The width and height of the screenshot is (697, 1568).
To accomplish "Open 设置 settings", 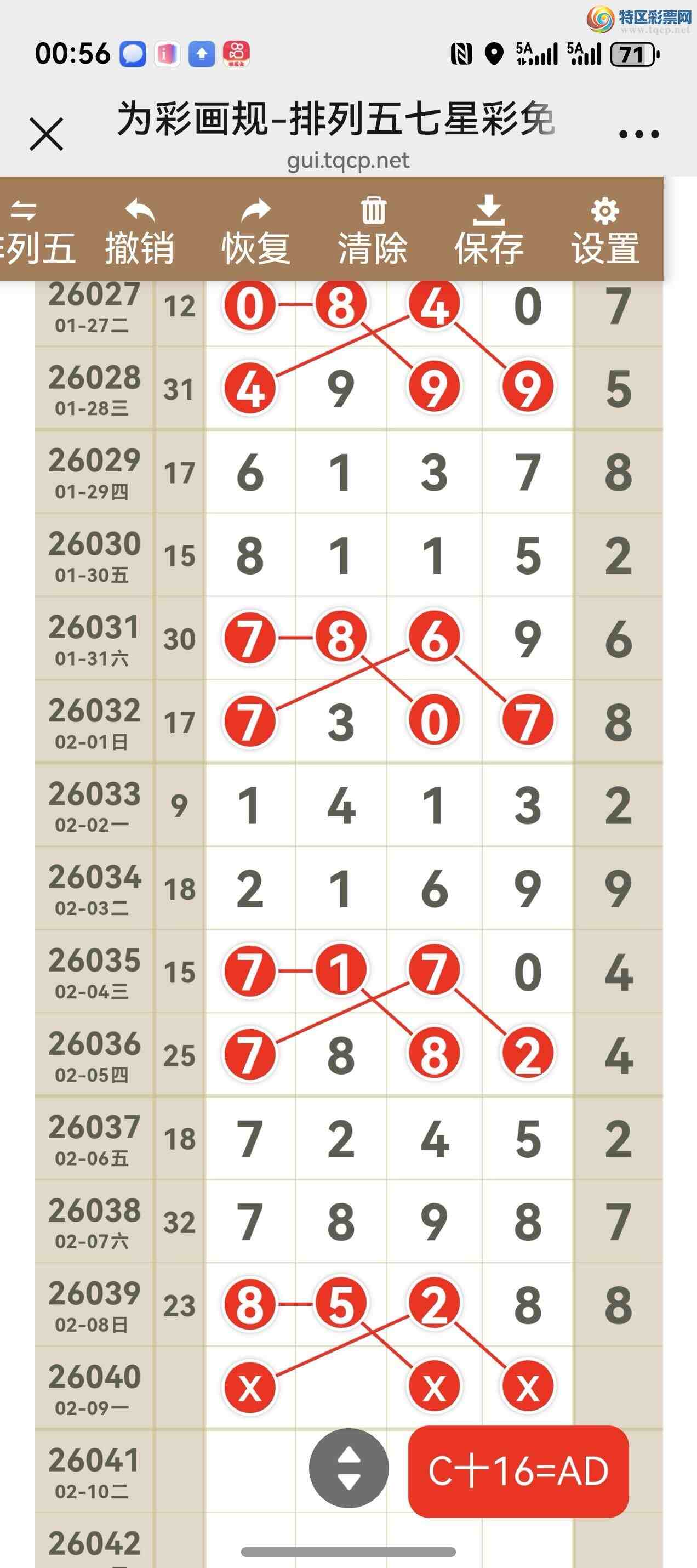I will click(605, 231).
